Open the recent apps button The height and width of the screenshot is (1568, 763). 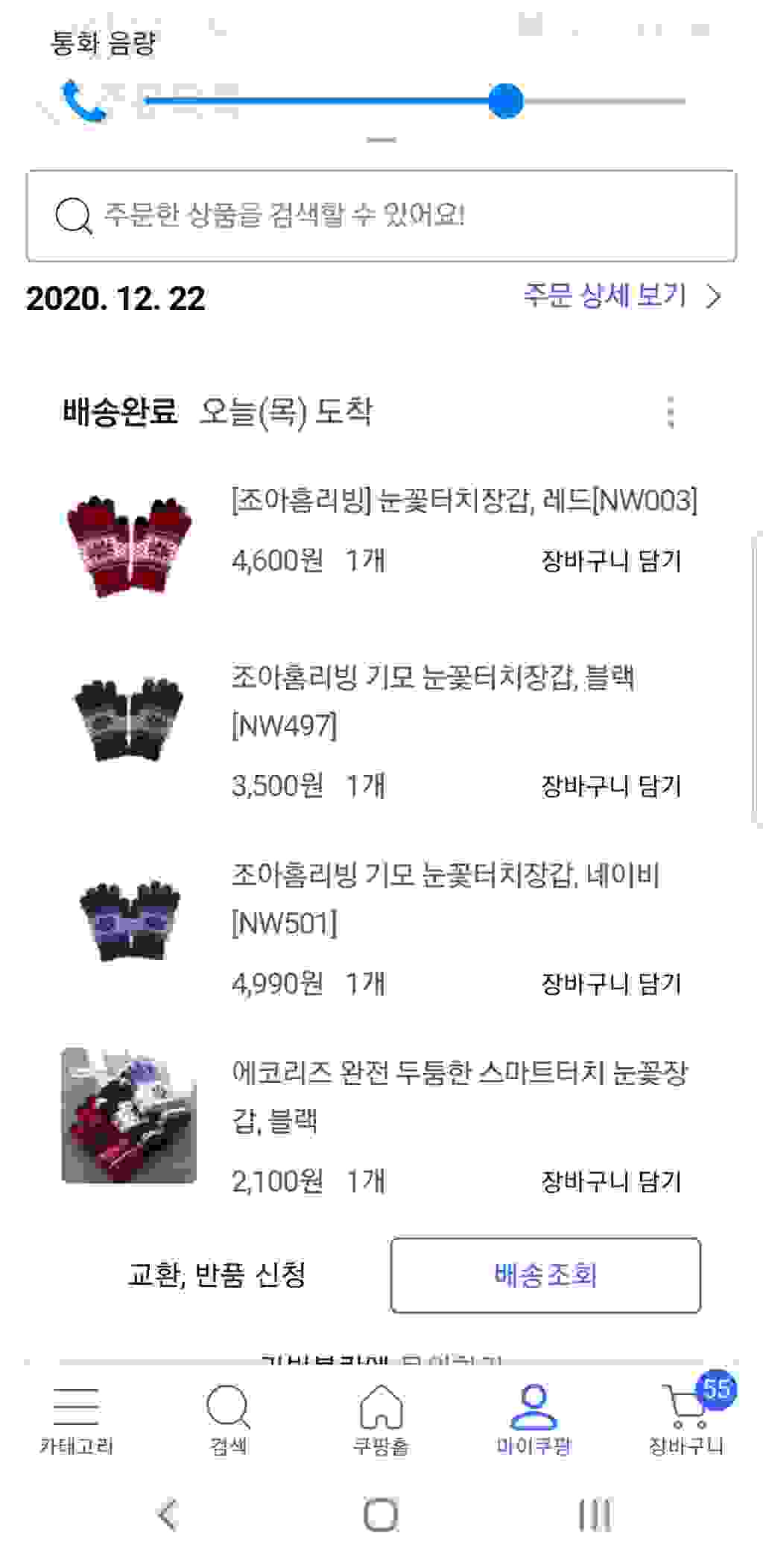click(x=595, y=1514)
